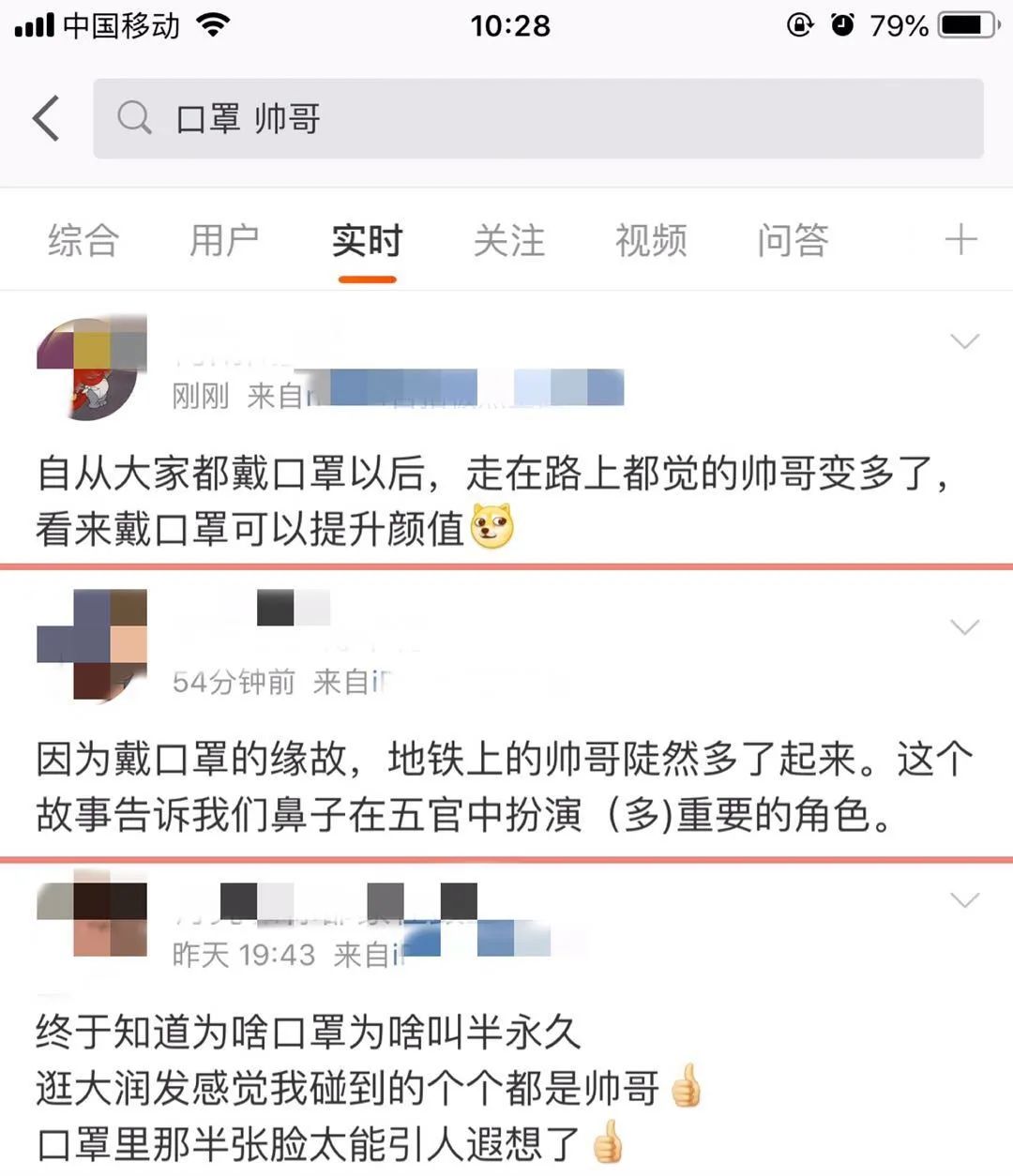Switch to the 综合 tab
Image resolution: width=1013 pixels, height=1176 pixels.
pos(83,241)
